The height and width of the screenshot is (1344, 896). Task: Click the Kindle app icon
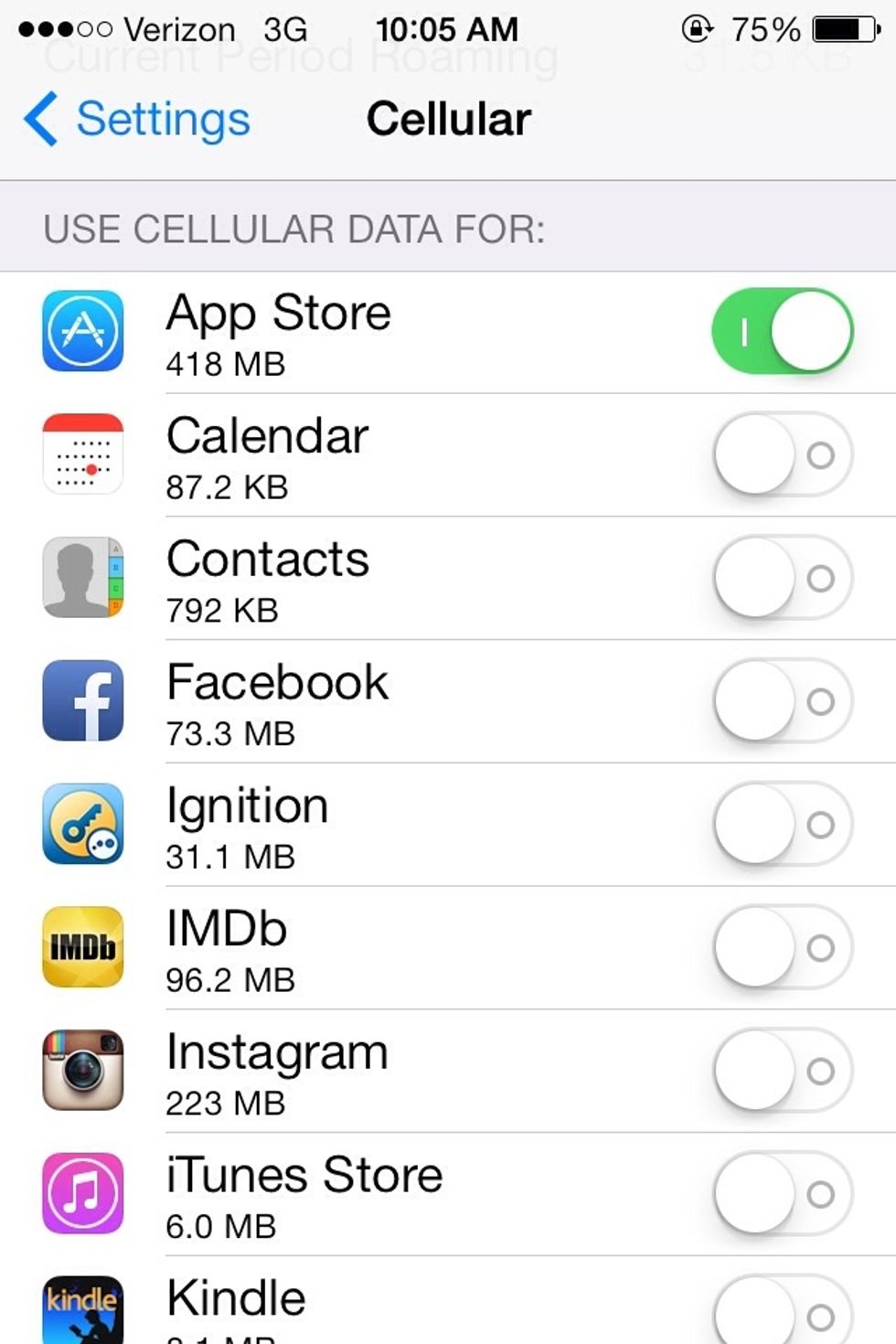click(x=82, y=1309)
